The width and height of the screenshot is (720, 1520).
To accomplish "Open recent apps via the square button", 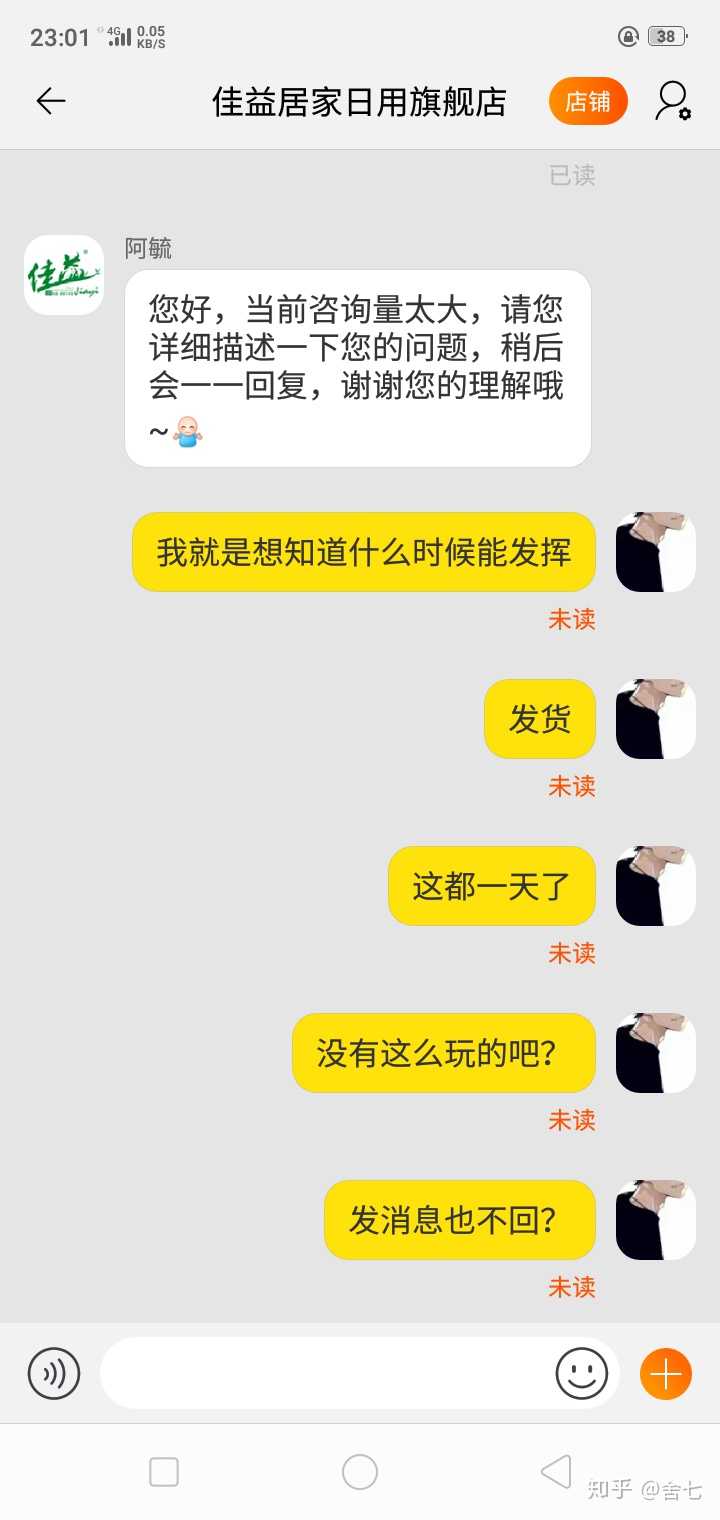I will coord(164,1472).
